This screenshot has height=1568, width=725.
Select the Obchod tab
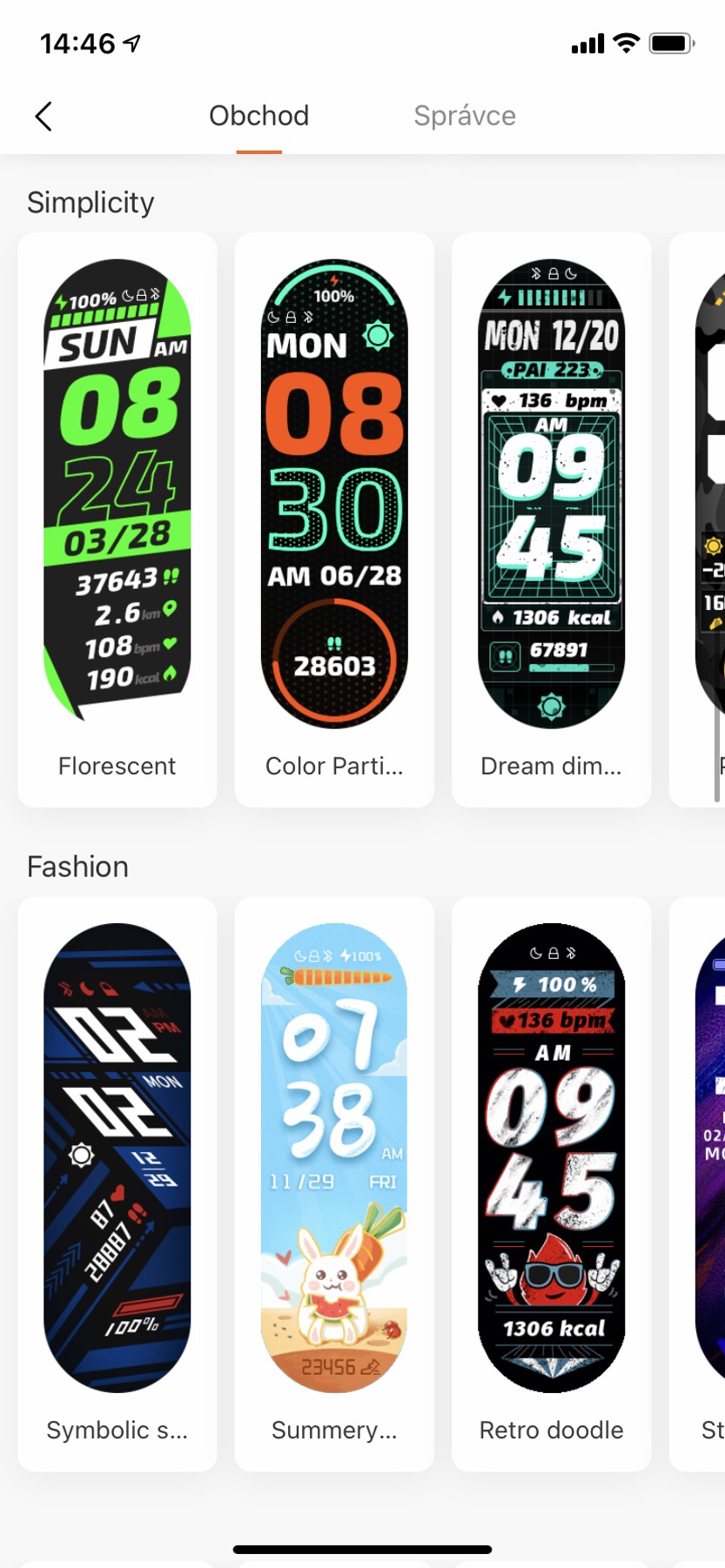(258, 116)
